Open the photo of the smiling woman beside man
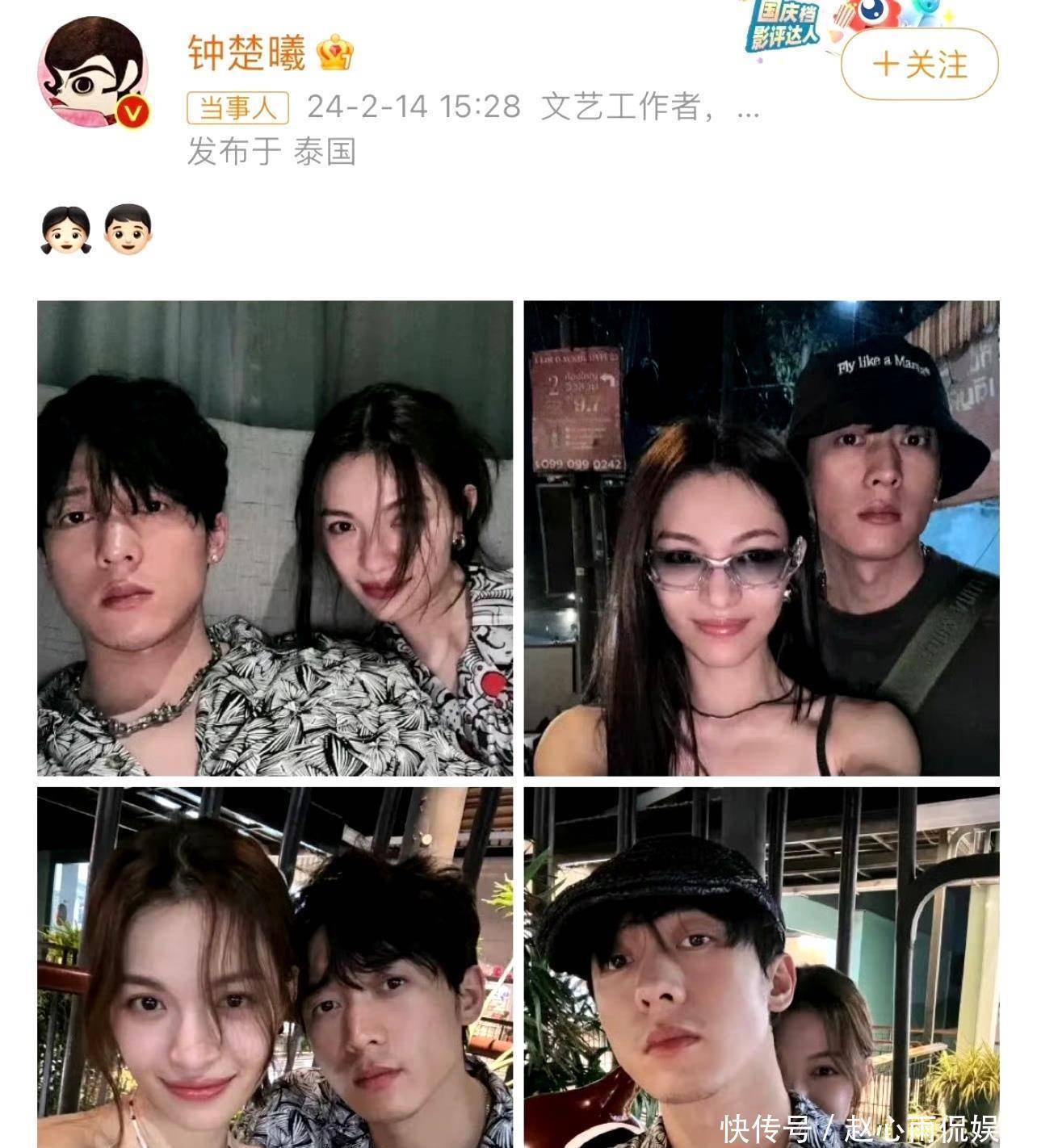 click(x=275, y=967)
